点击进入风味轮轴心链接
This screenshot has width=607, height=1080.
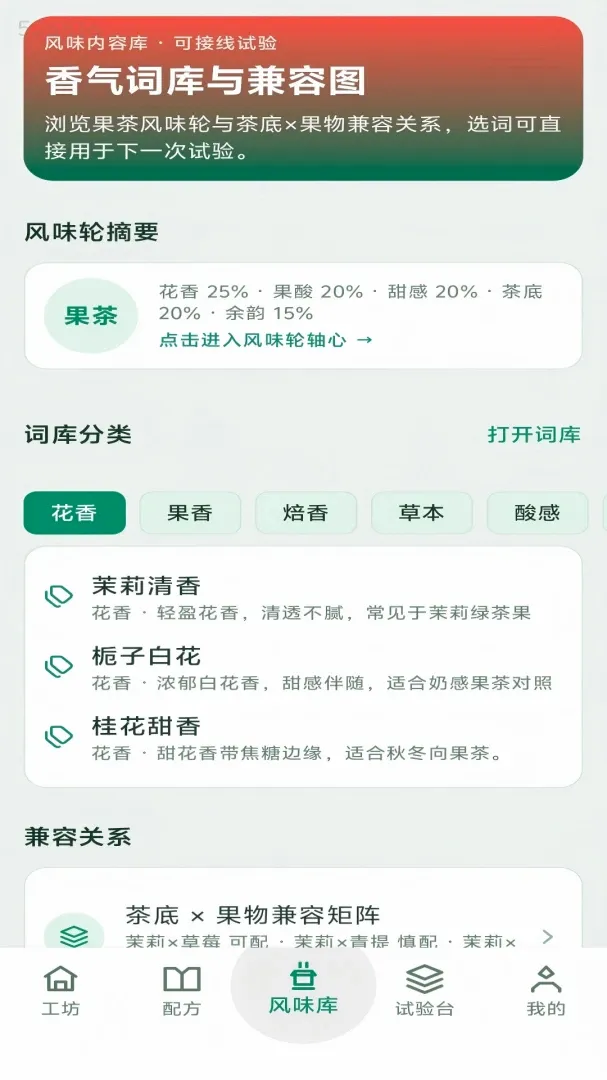[x=265, y=340]
